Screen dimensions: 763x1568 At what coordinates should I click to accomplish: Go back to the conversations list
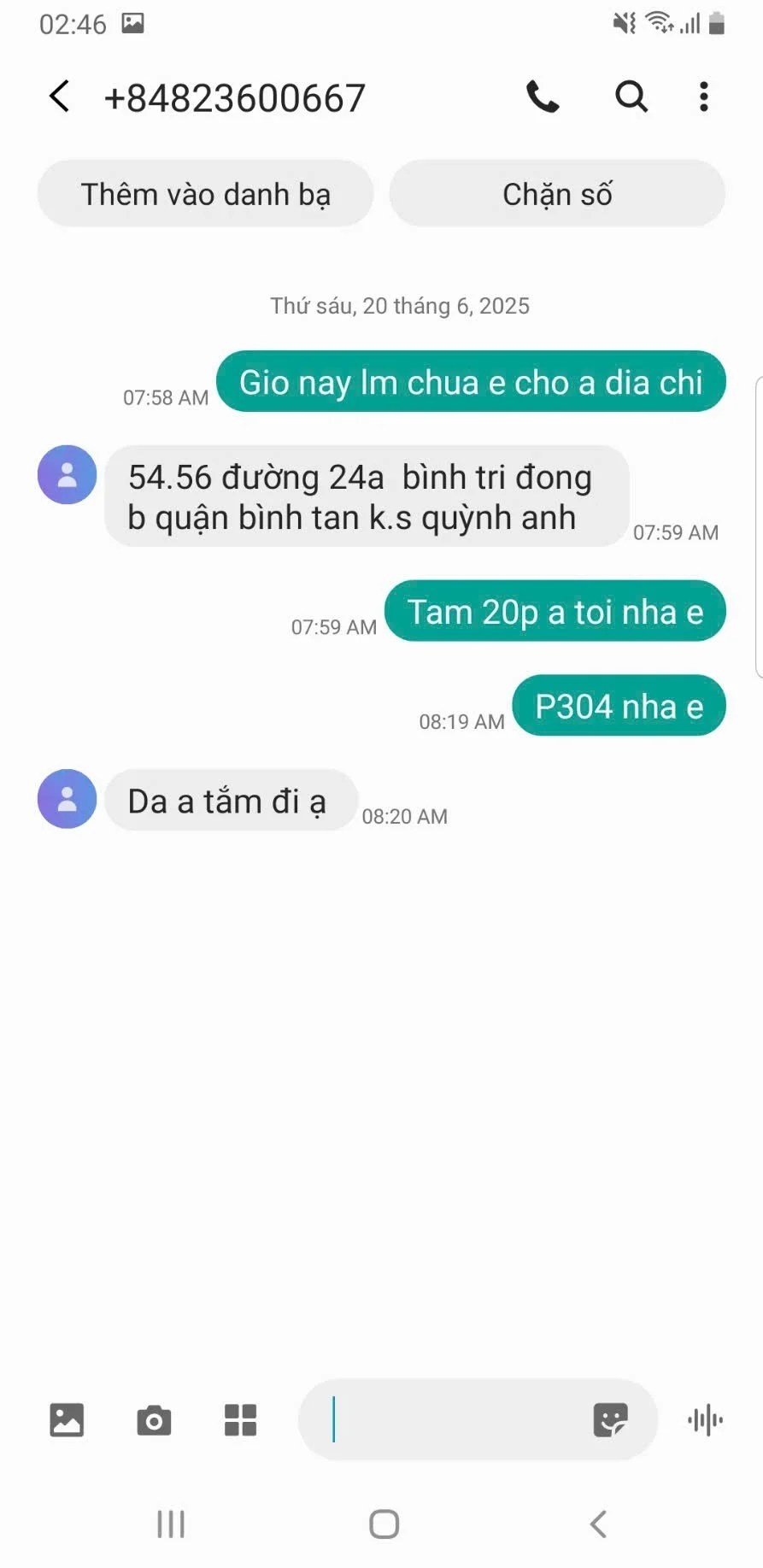(59, 97)
